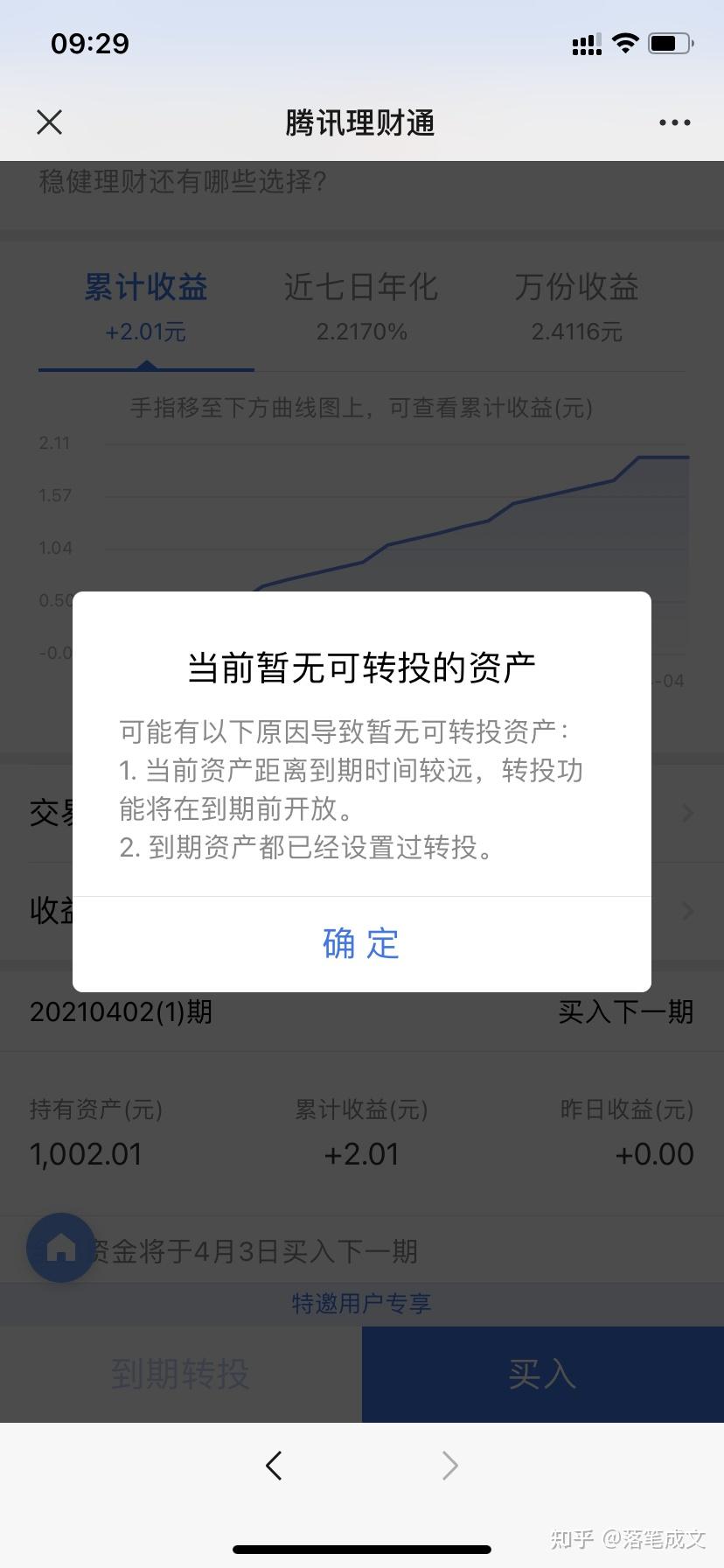Screen dimensions: 724x1568
Task: Expand the 交易 row via its chevron
Action: [x=687, y=813]
